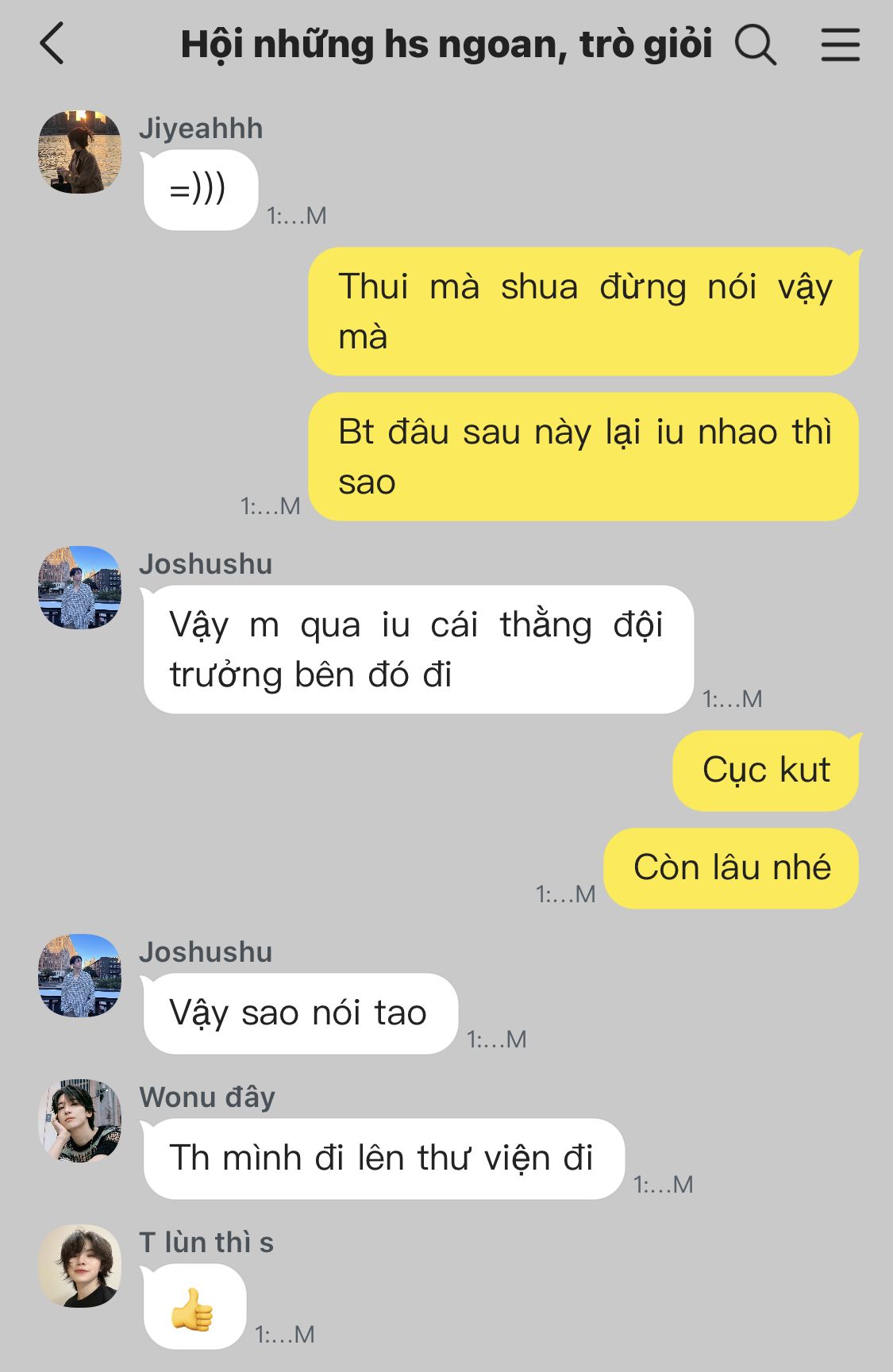Open Joshushu's avatar above "Vậy sao nói tao"
The image size is (893, 1372).
(x=80, y=975)
